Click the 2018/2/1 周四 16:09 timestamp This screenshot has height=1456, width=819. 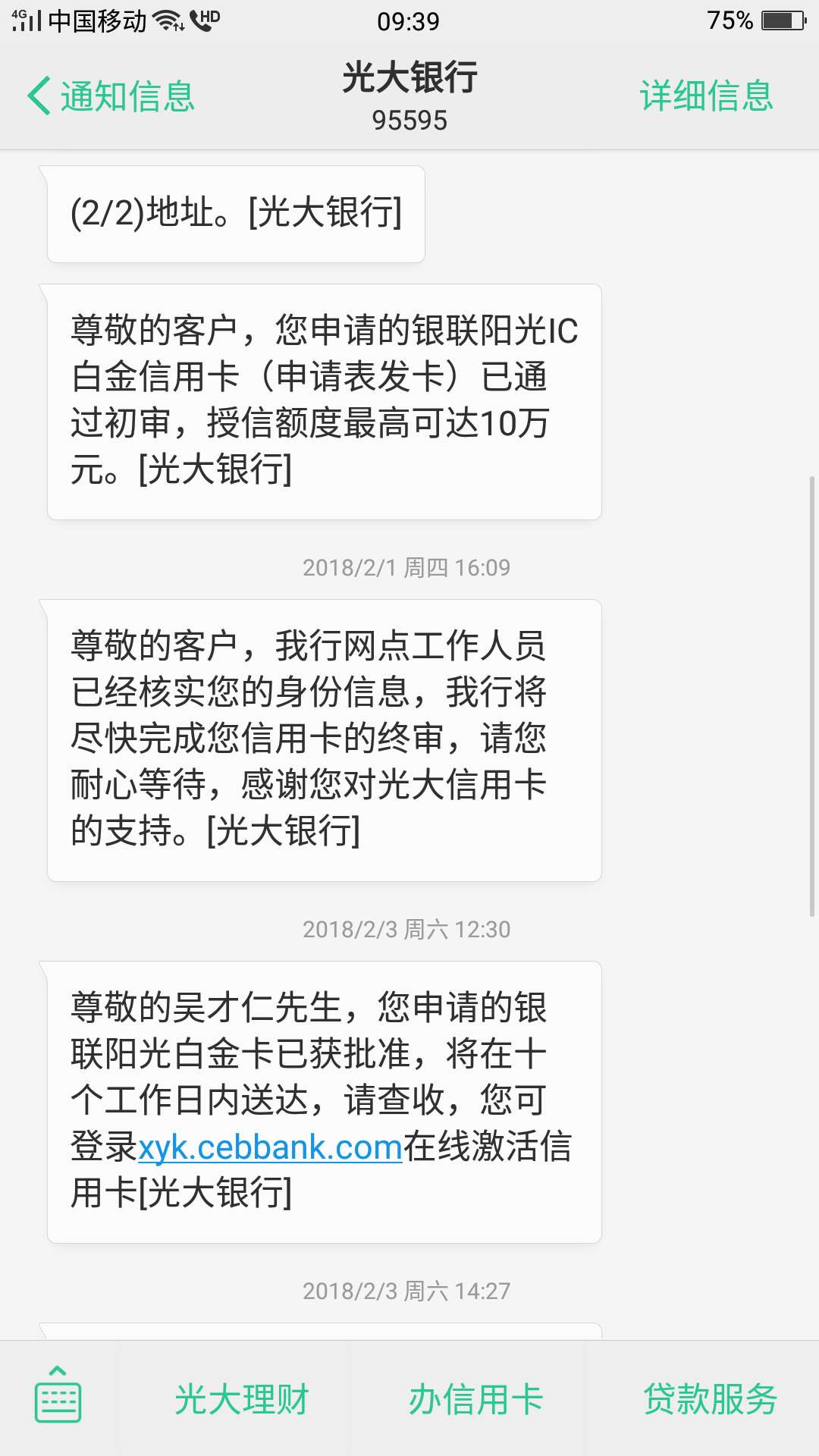406,567
